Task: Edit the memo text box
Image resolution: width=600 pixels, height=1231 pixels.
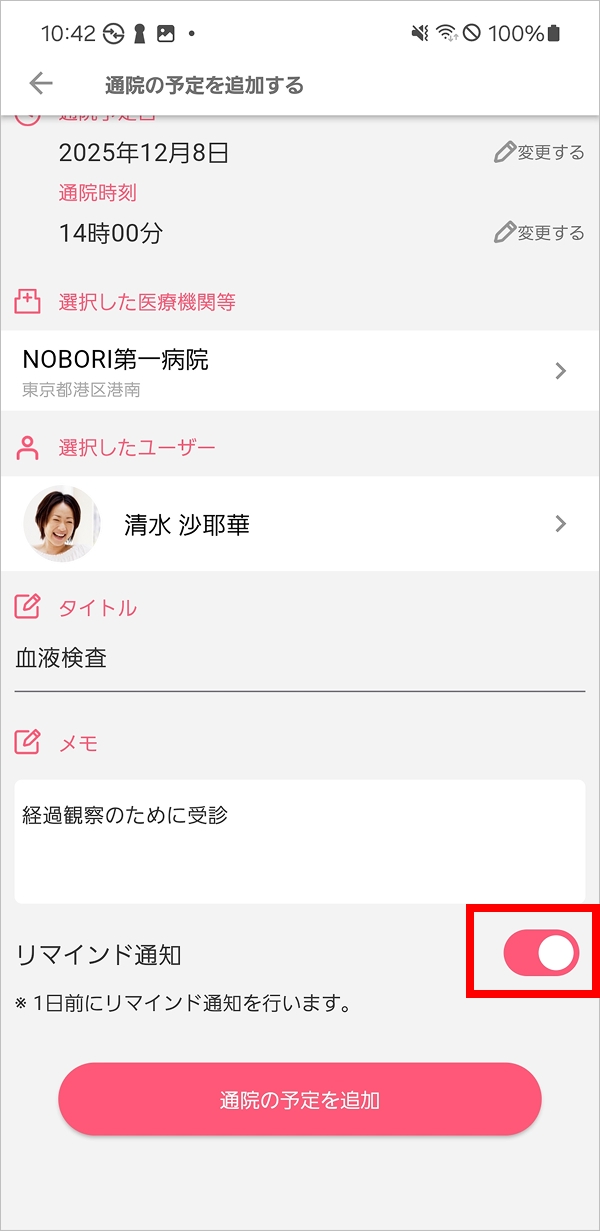Action: point(300,841)
